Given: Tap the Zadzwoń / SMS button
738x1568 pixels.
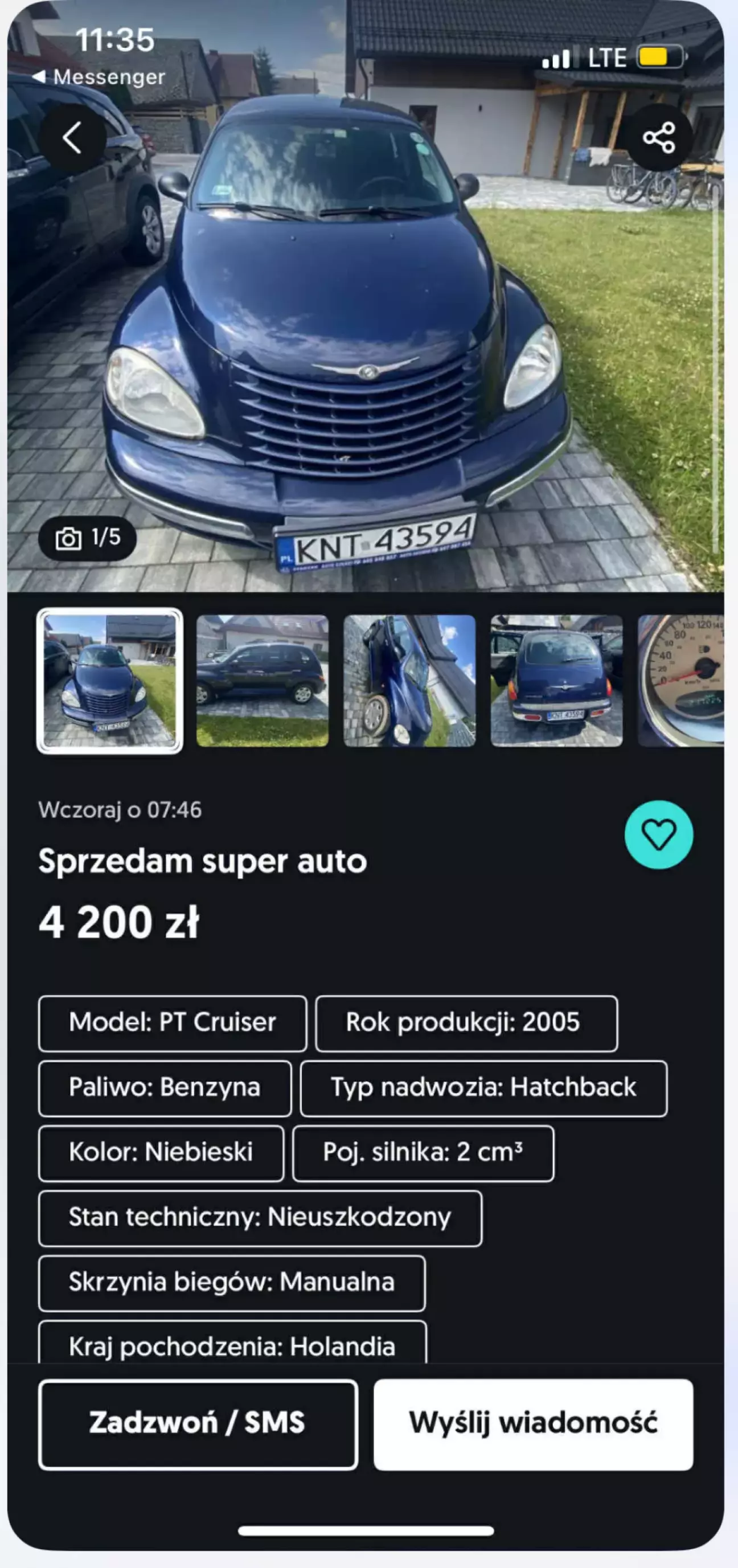Looking at the screenshot, I should click(x=198, y=1424).
